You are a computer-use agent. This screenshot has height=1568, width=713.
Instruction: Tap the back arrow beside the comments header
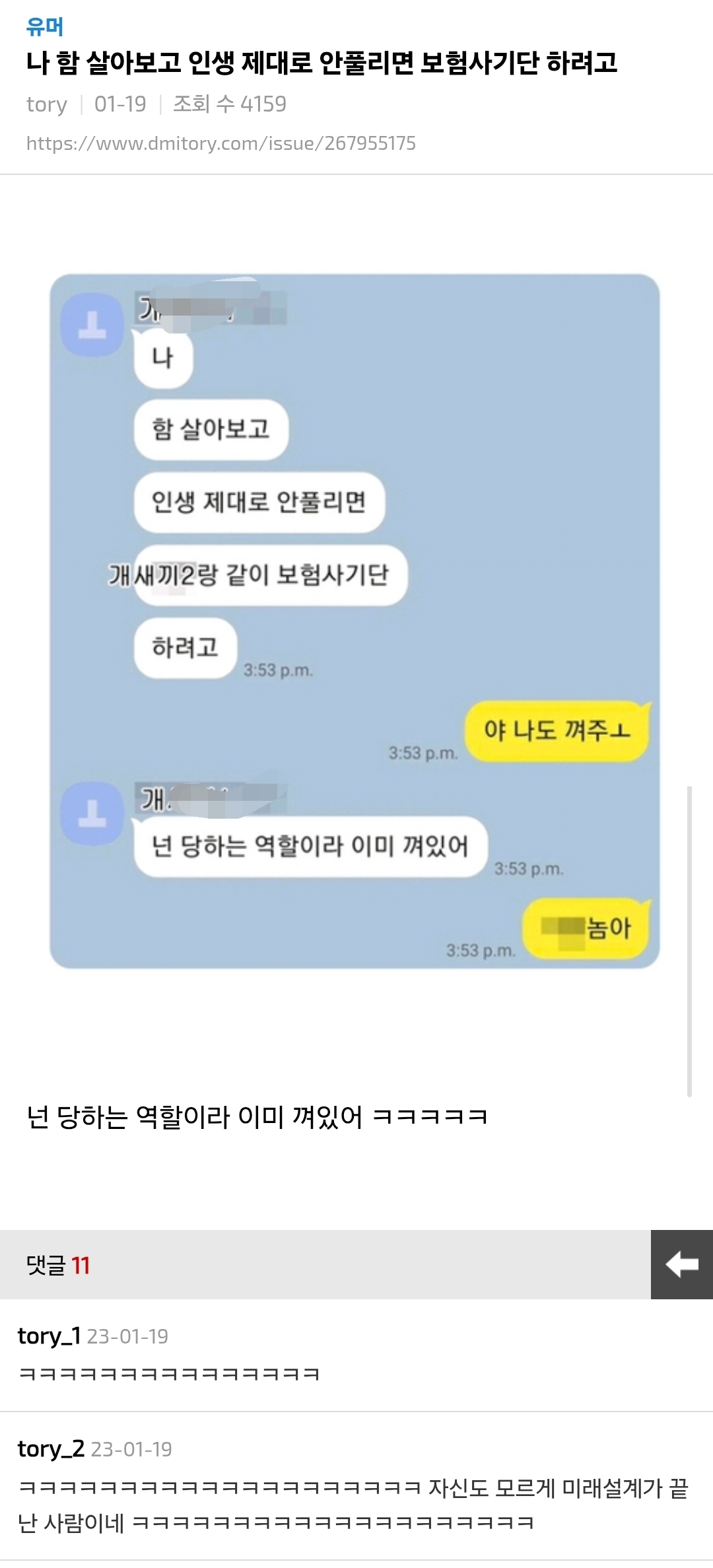coord(681,1264)
